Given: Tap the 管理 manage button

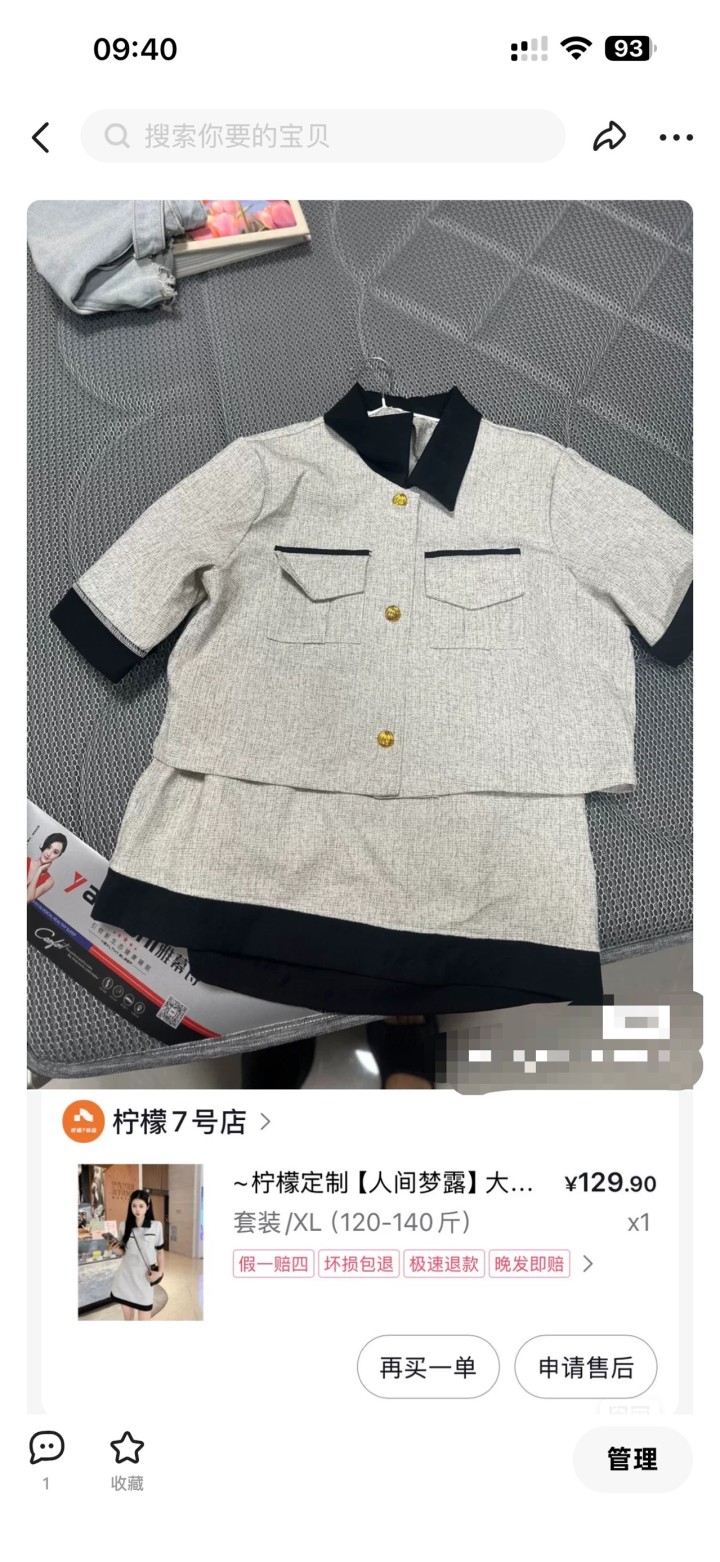Looking at the screenshot, I should point(632,1459).
